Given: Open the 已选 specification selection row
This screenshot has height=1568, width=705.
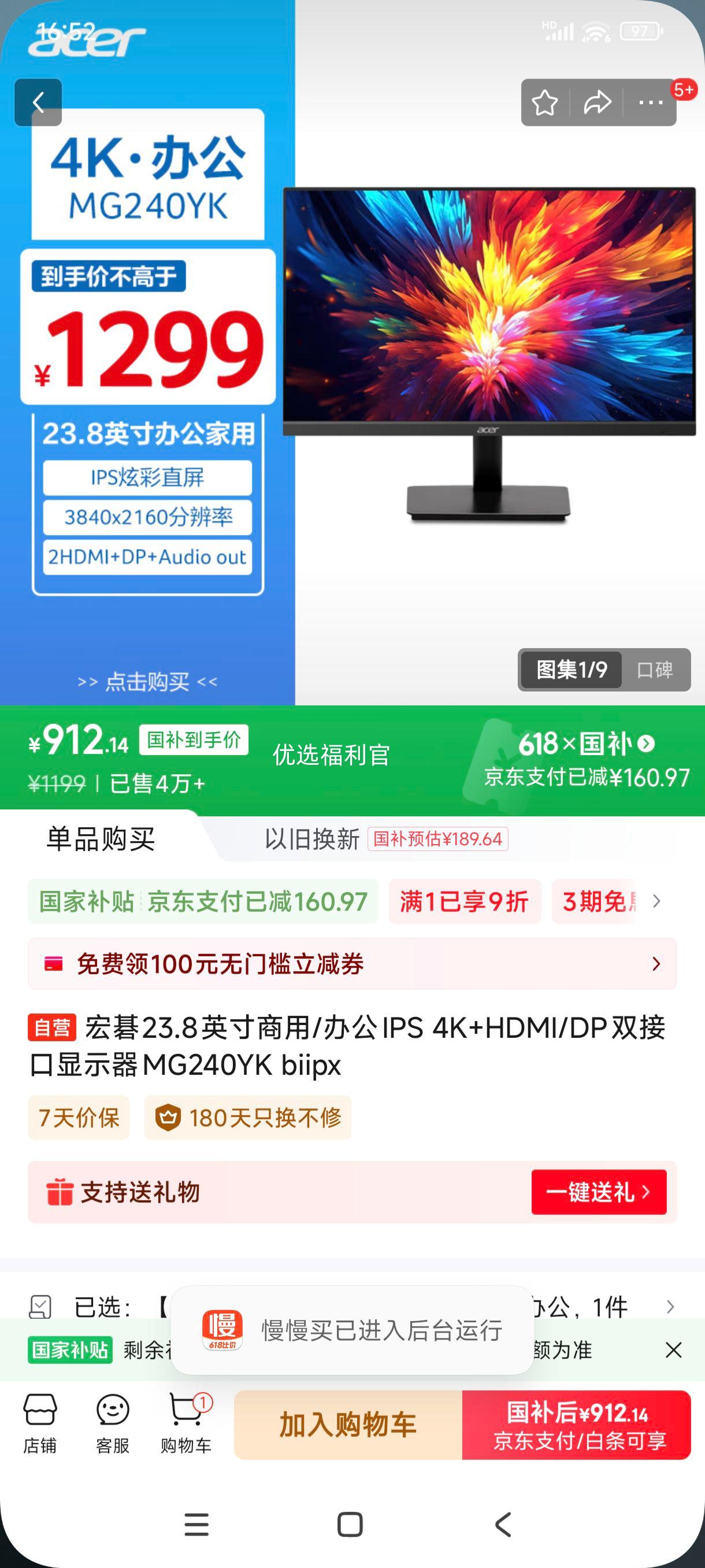Looking at the screenshot, I should (351, 1306).
